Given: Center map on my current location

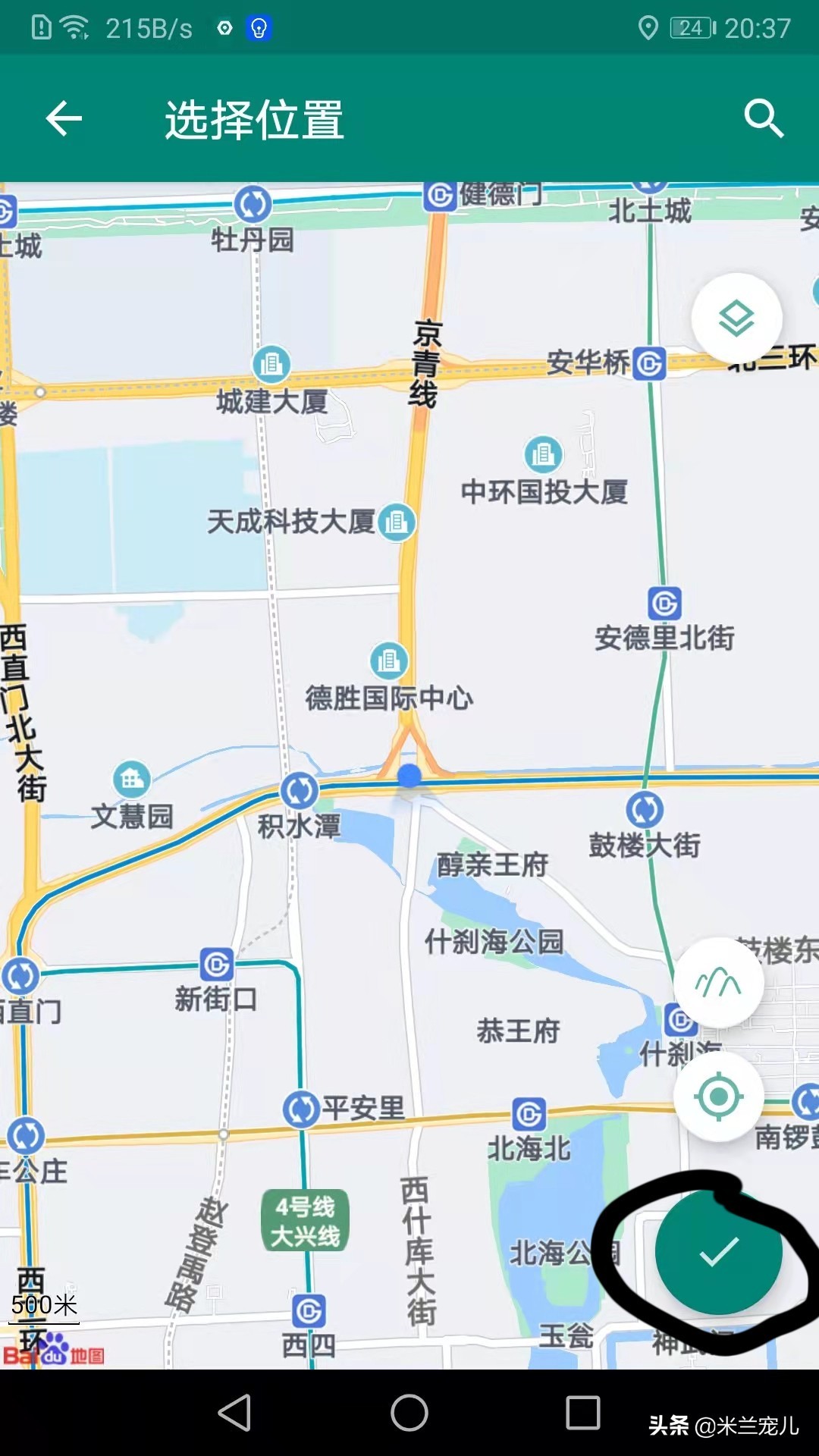Looking at the screenshot, I should [718, 1097].
